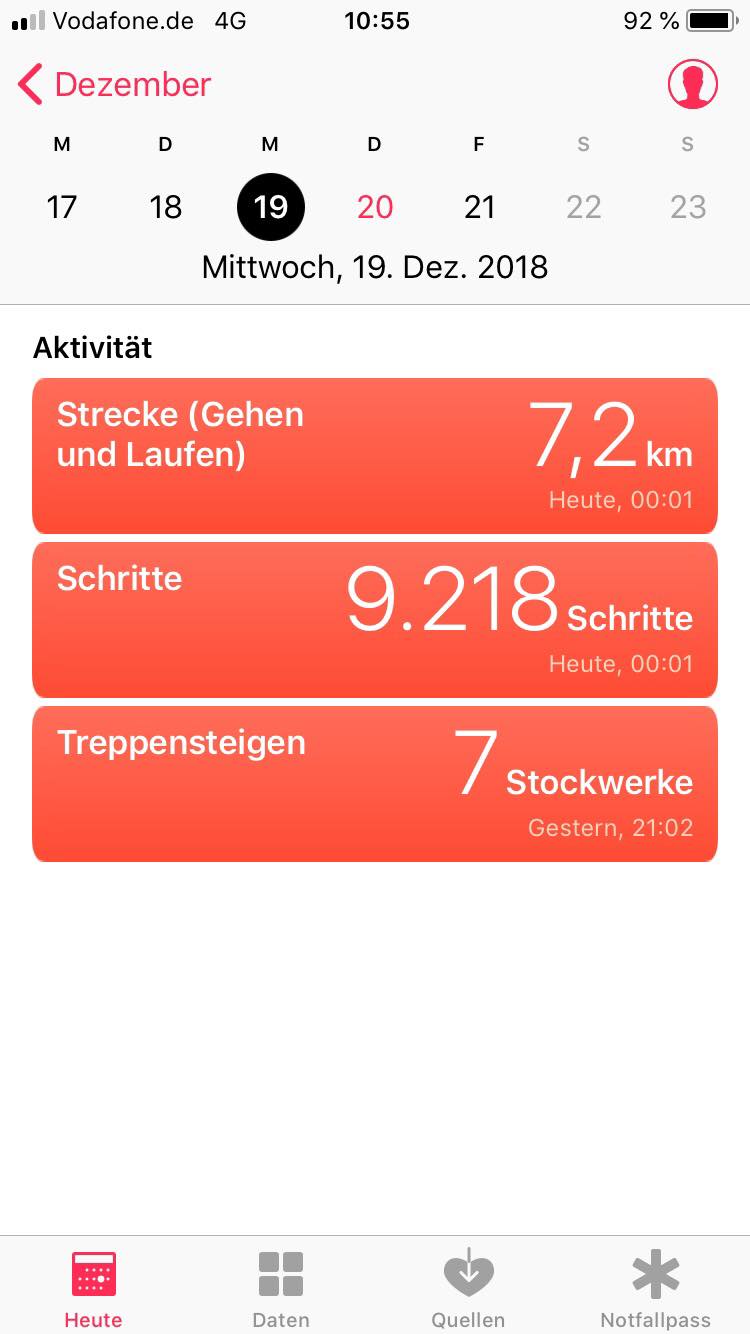This screenshot has height=1334, width=750.
Task: Open the Strecke (Gehen und Laufen) card
Action: click(375, 456)
